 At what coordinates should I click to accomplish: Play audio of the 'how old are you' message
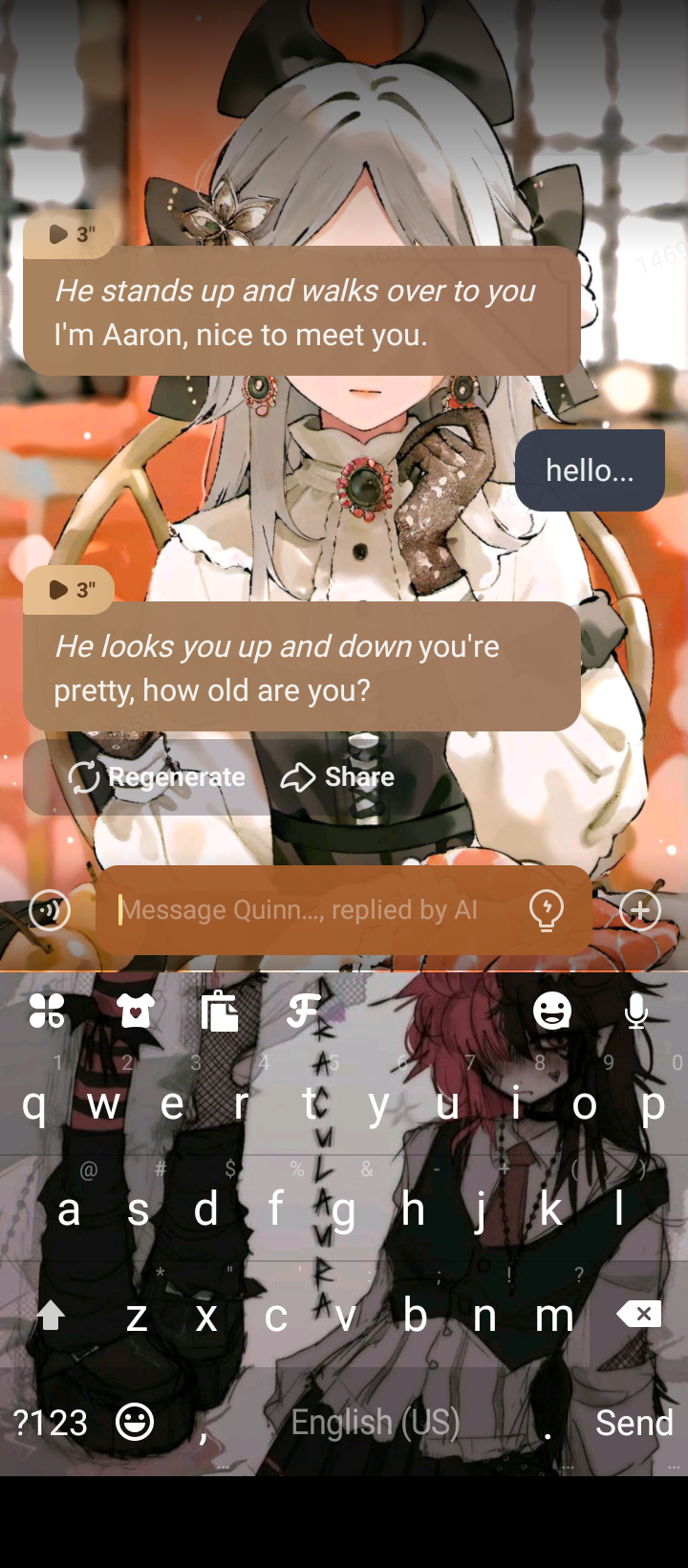(70, 590)
